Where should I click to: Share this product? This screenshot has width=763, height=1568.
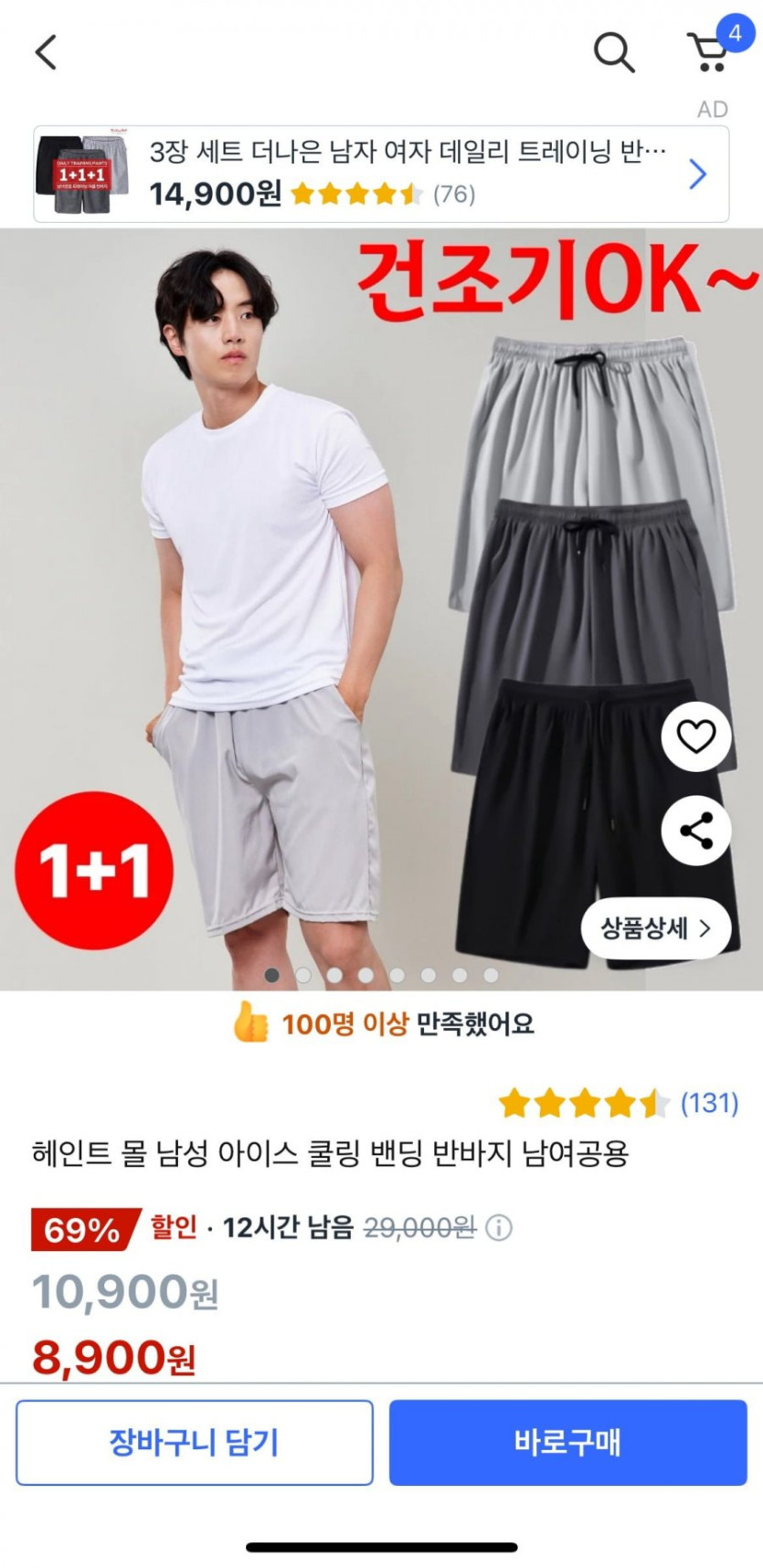coord(696,832)
